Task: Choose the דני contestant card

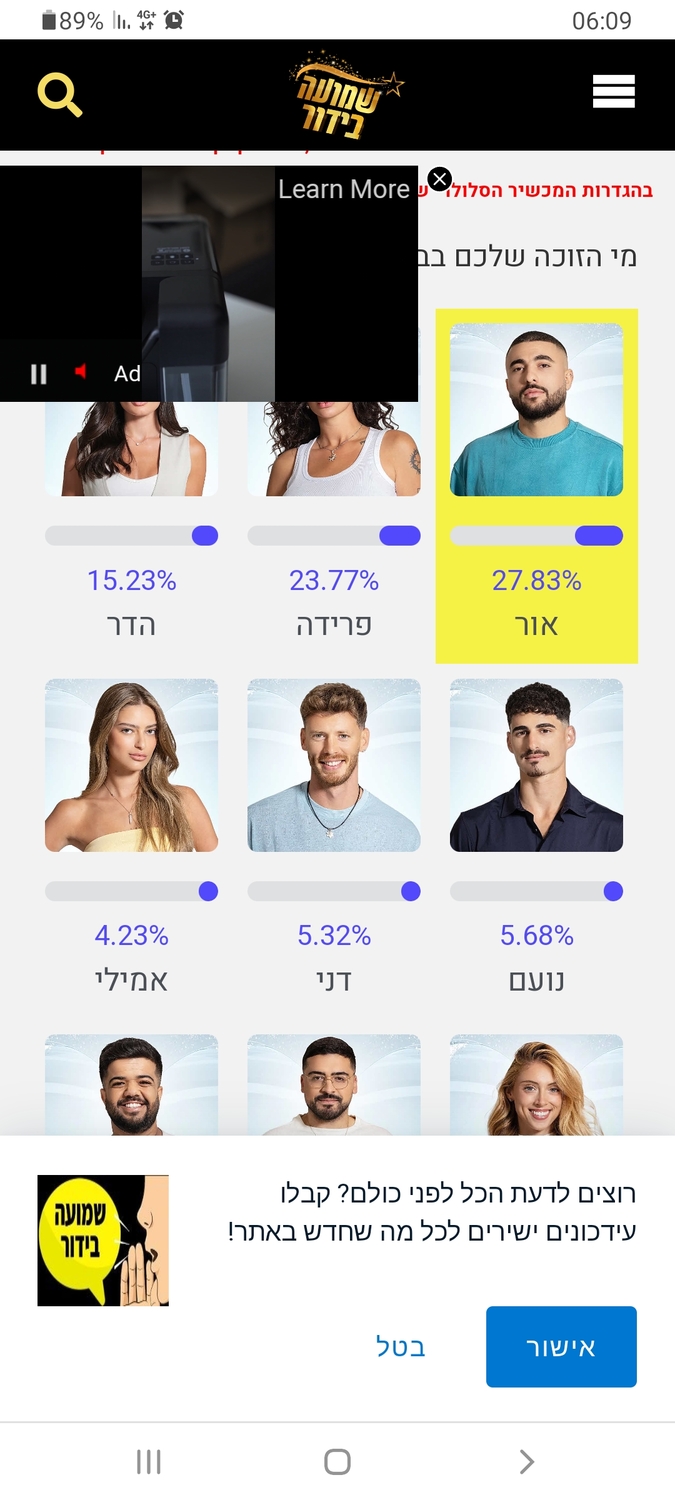Action: point(334,766)
